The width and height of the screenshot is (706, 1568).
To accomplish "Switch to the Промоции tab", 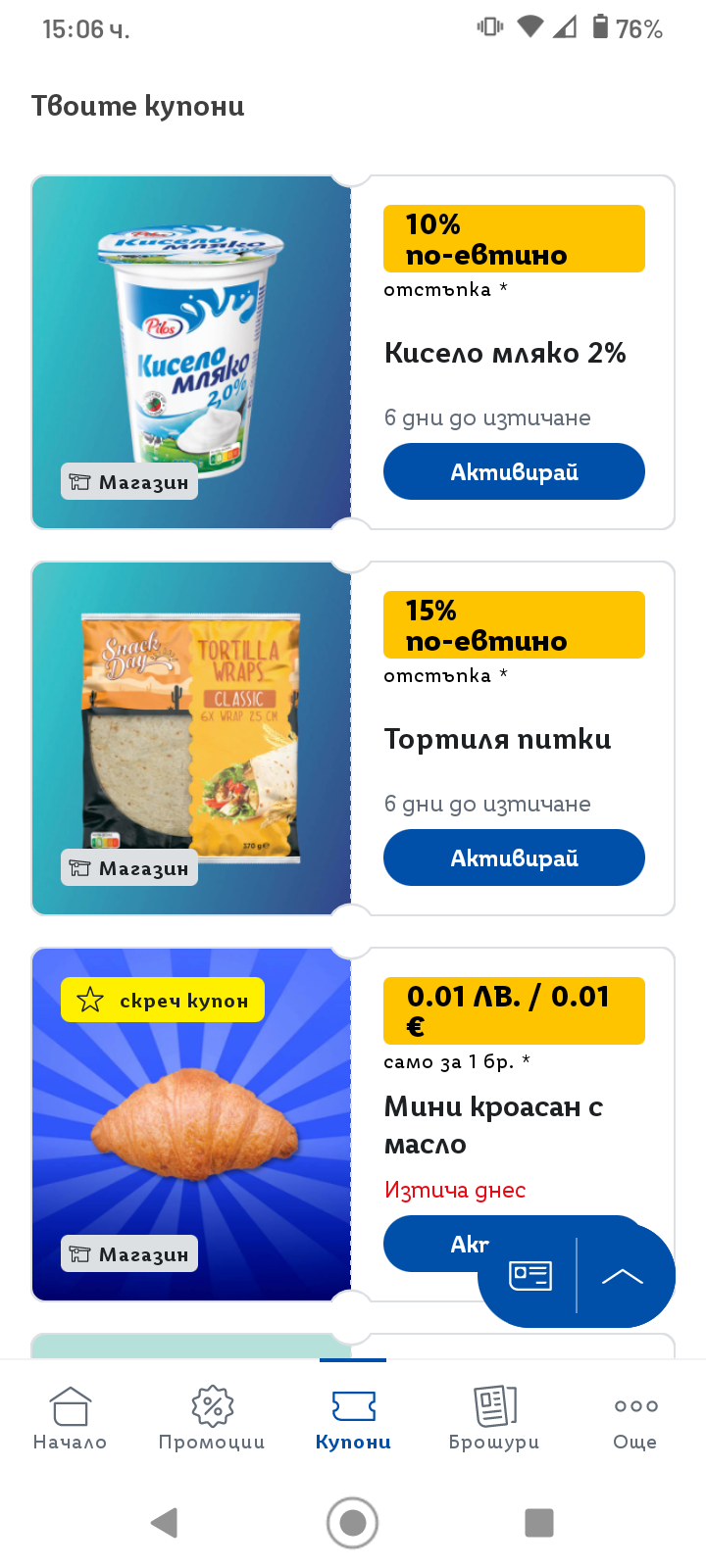I will point(212,1417).
